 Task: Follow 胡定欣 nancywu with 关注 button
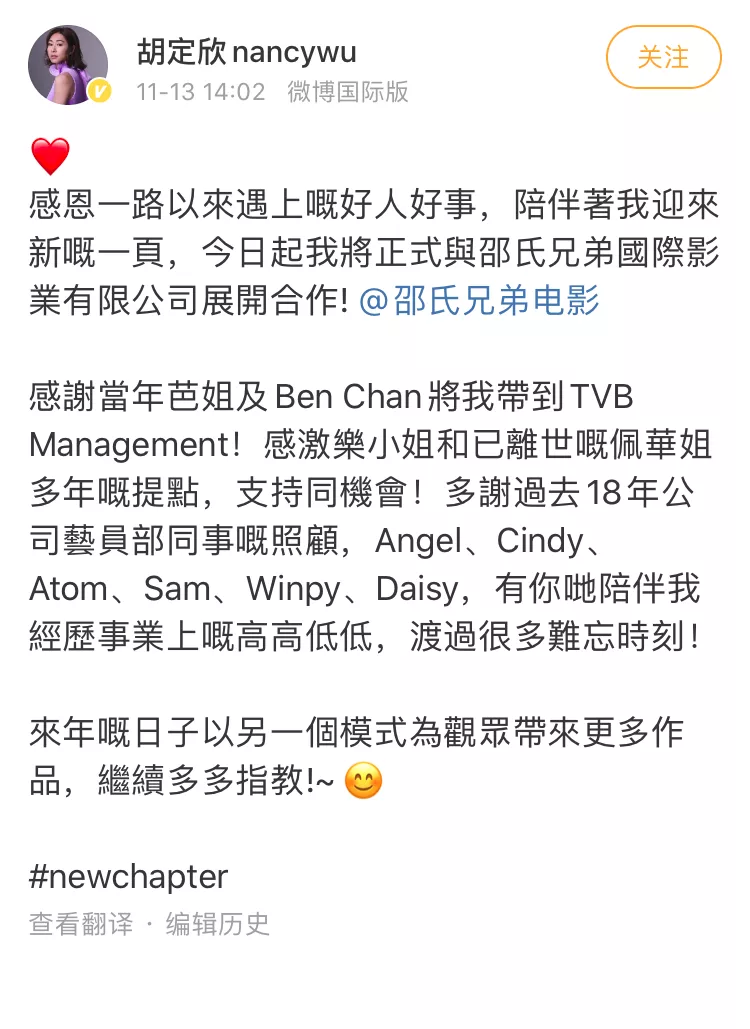tap(663, 57)
